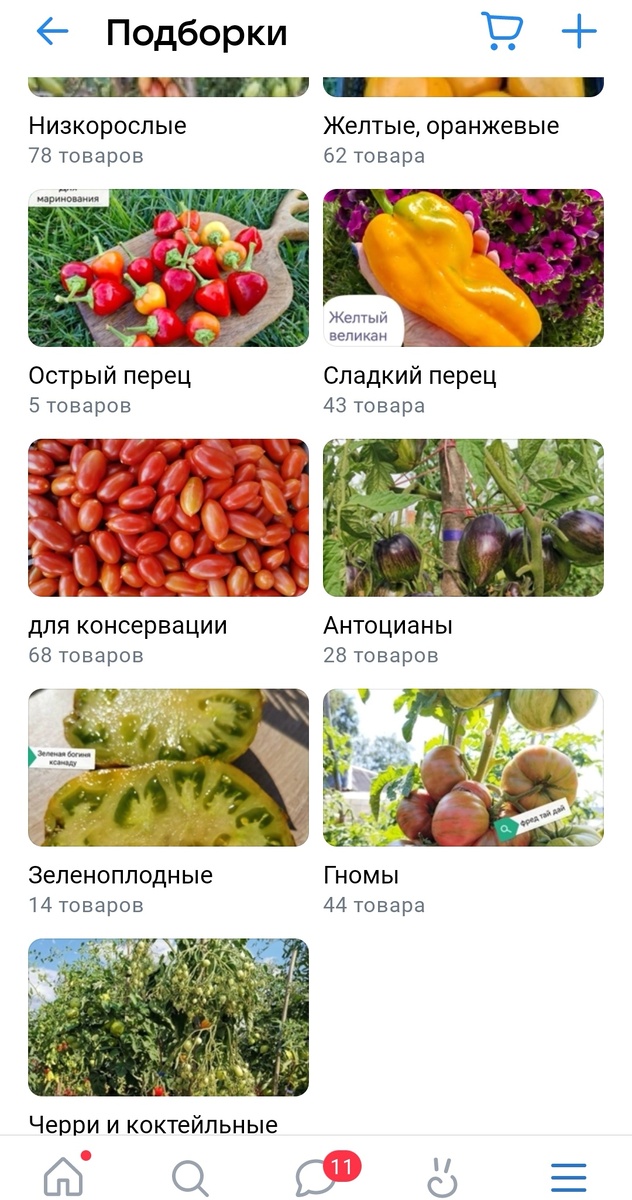Go back from Подборки screen

coord(52,33)
